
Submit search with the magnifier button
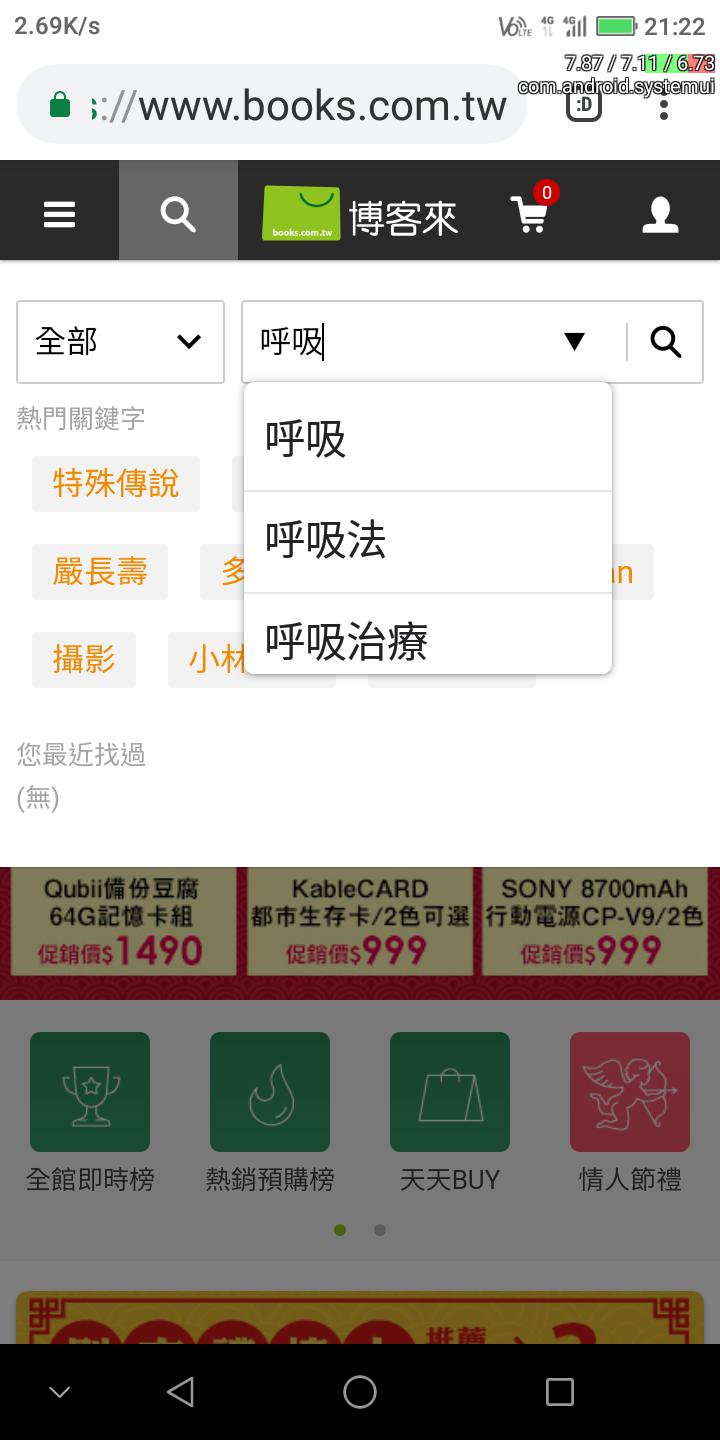[666, 342]
